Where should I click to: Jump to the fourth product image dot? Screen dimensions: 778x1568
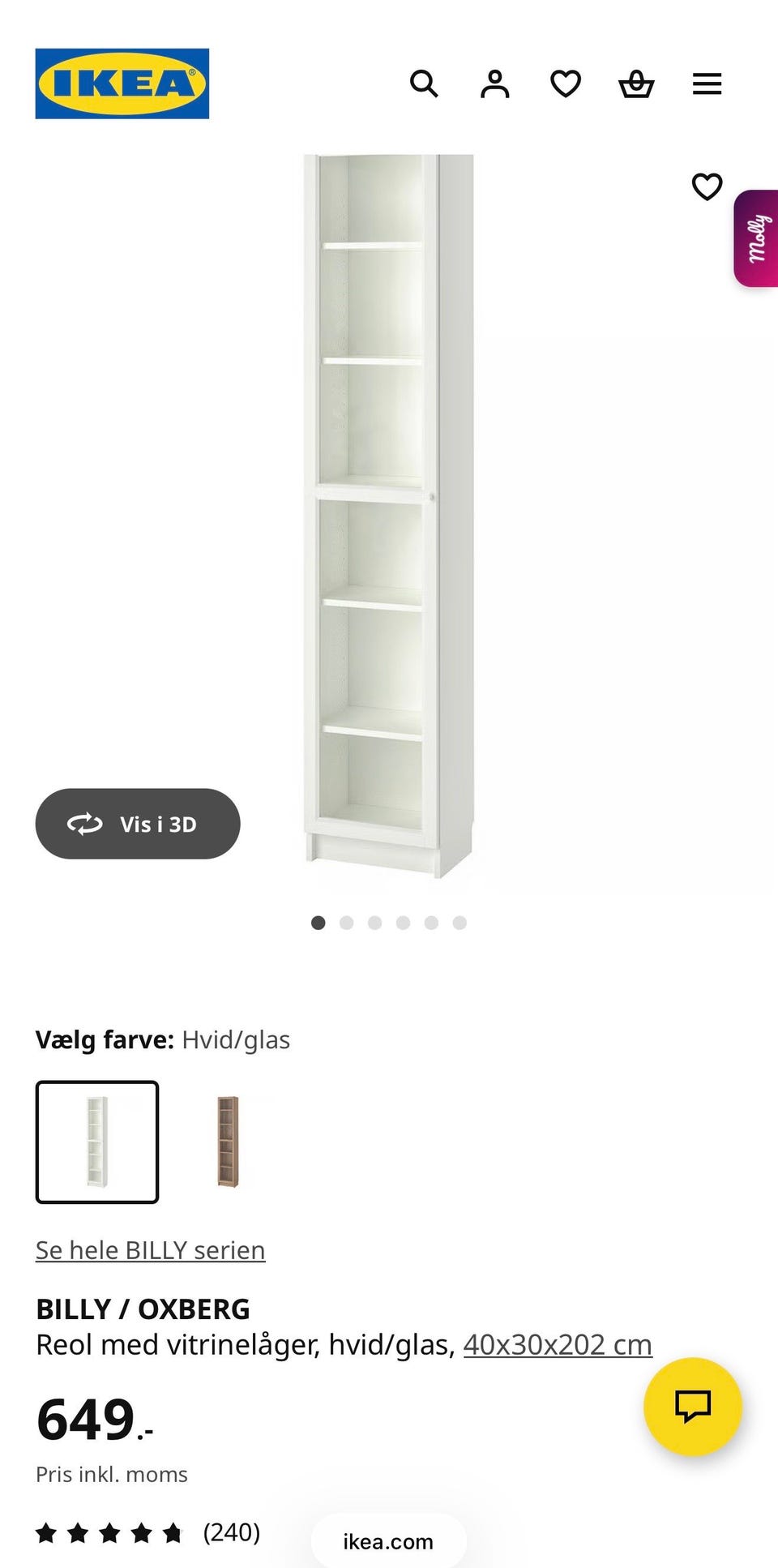tap(403, 923)
